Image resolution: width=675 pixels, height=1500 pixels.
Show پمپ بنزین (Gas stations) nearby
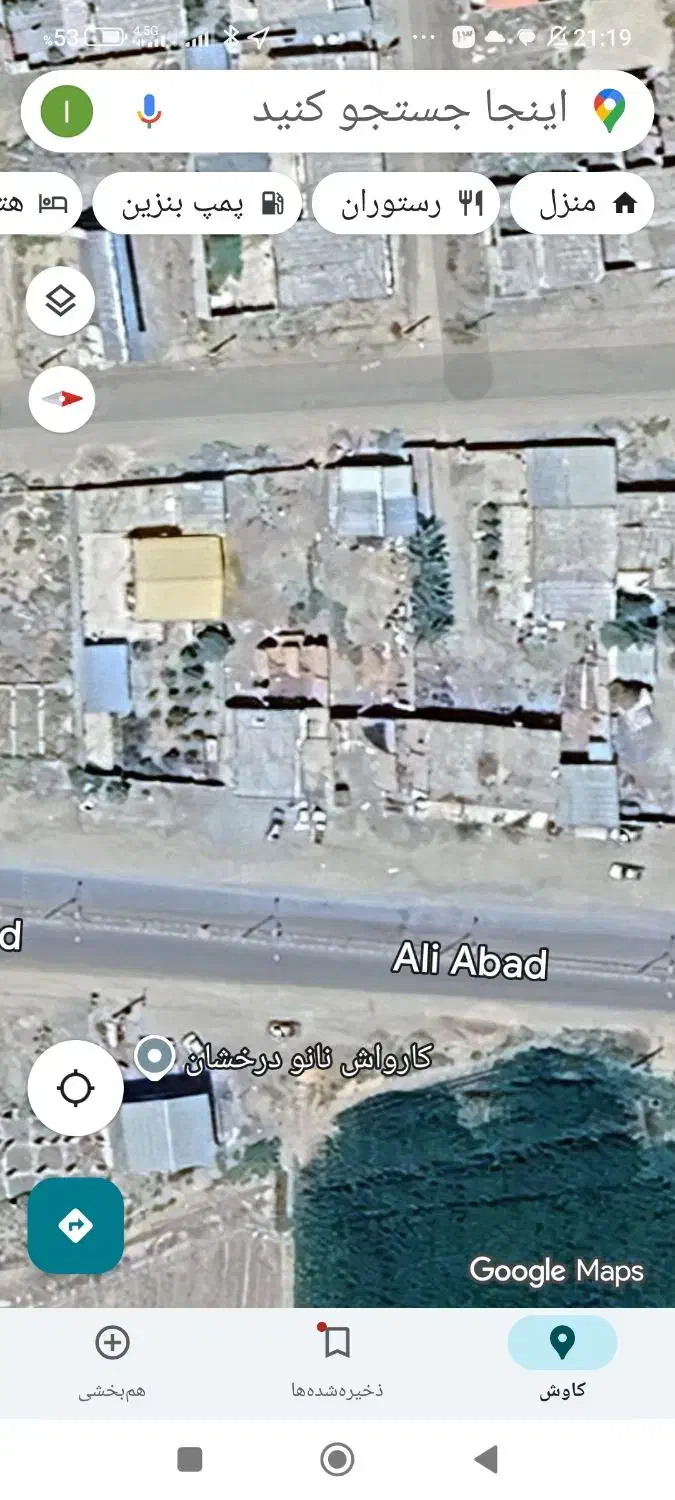(198, 204)
